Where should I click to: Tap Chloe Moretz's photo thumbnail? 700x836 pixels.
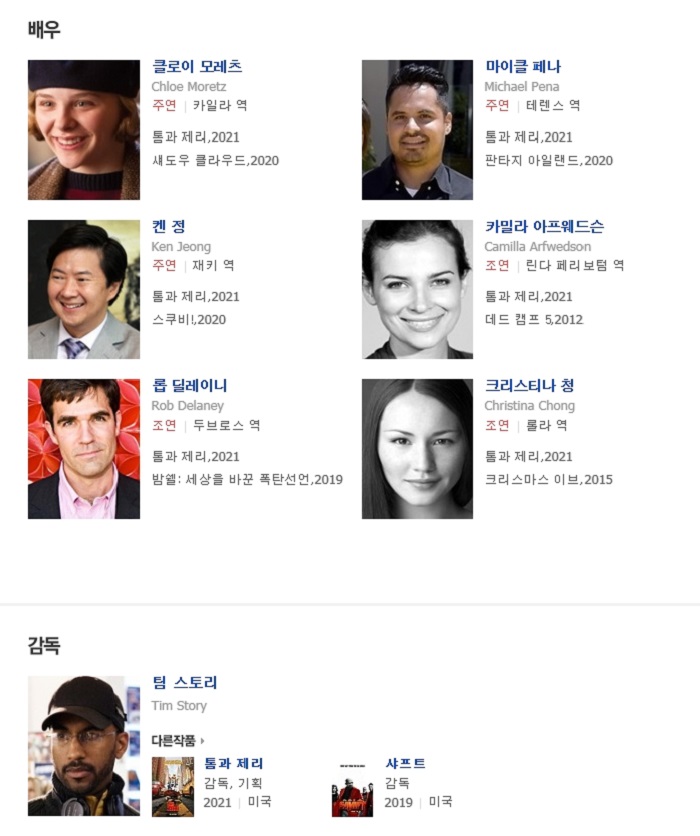click(x=84, y=130)
